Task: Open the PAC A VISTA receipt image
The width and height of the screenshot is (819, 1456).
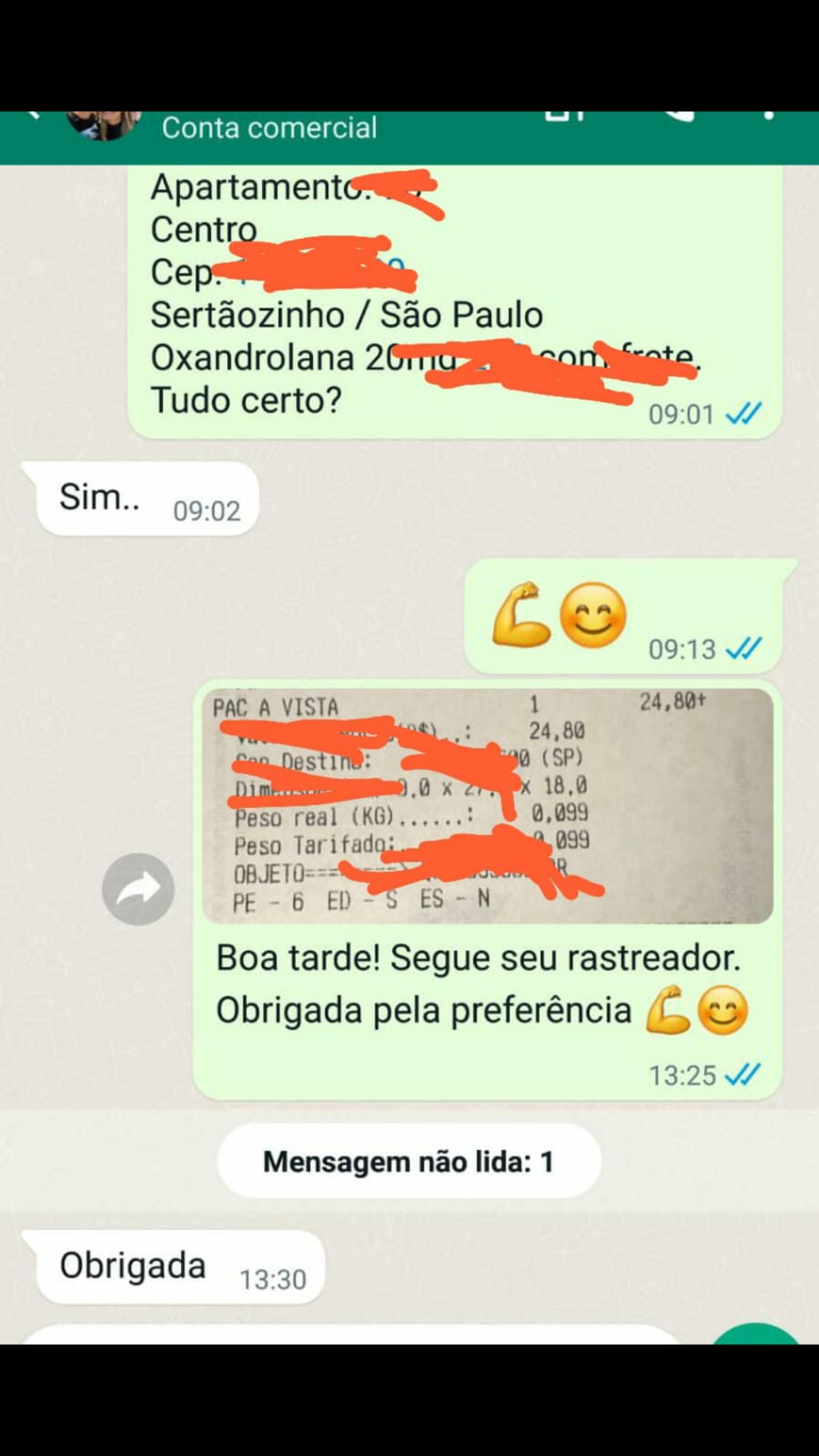Action: (x=487, y=805)
